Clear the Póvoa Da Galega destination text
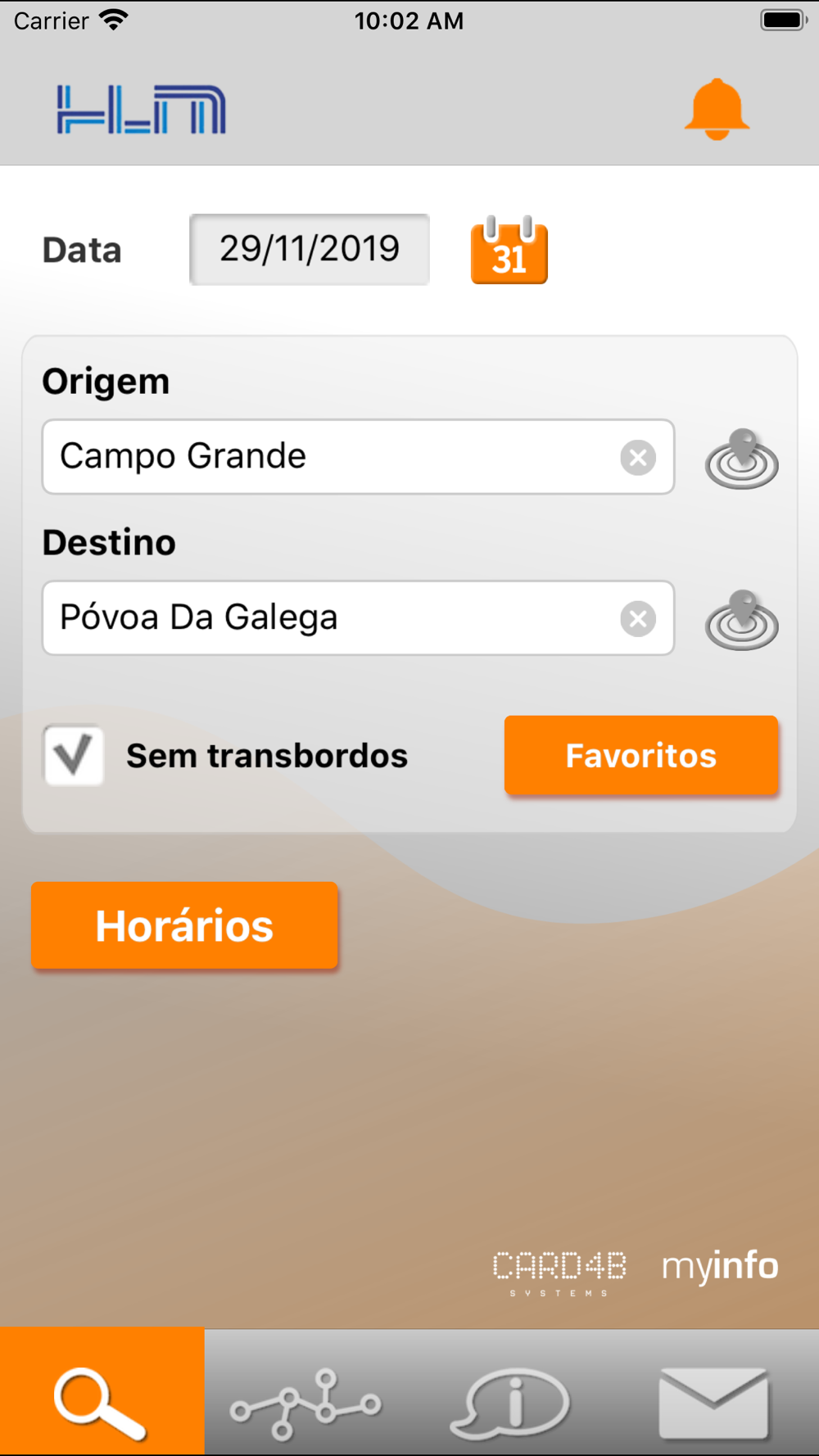 pyautogui.click(x=638, y=618)
